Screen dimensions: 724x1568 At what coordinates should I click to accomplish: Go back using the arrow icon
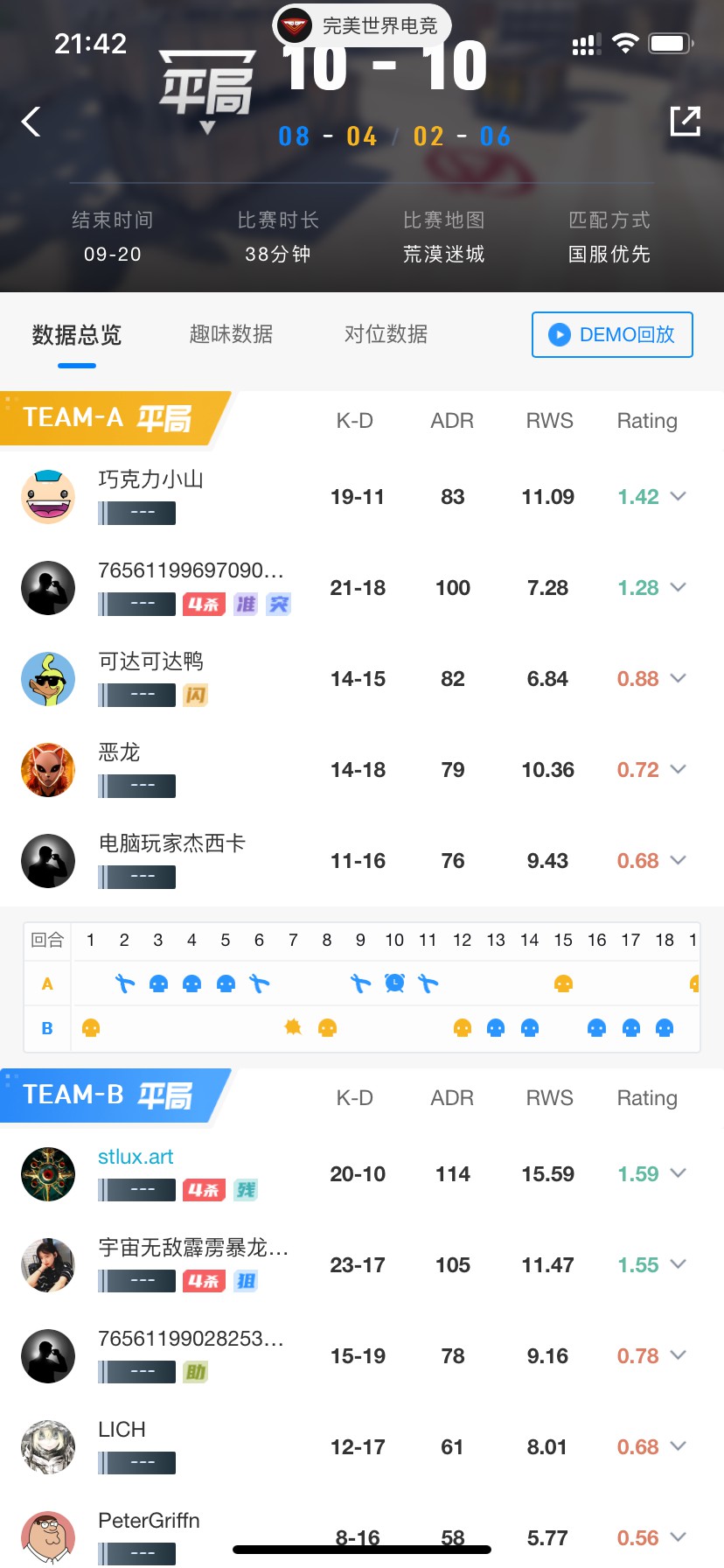[31, 122]
